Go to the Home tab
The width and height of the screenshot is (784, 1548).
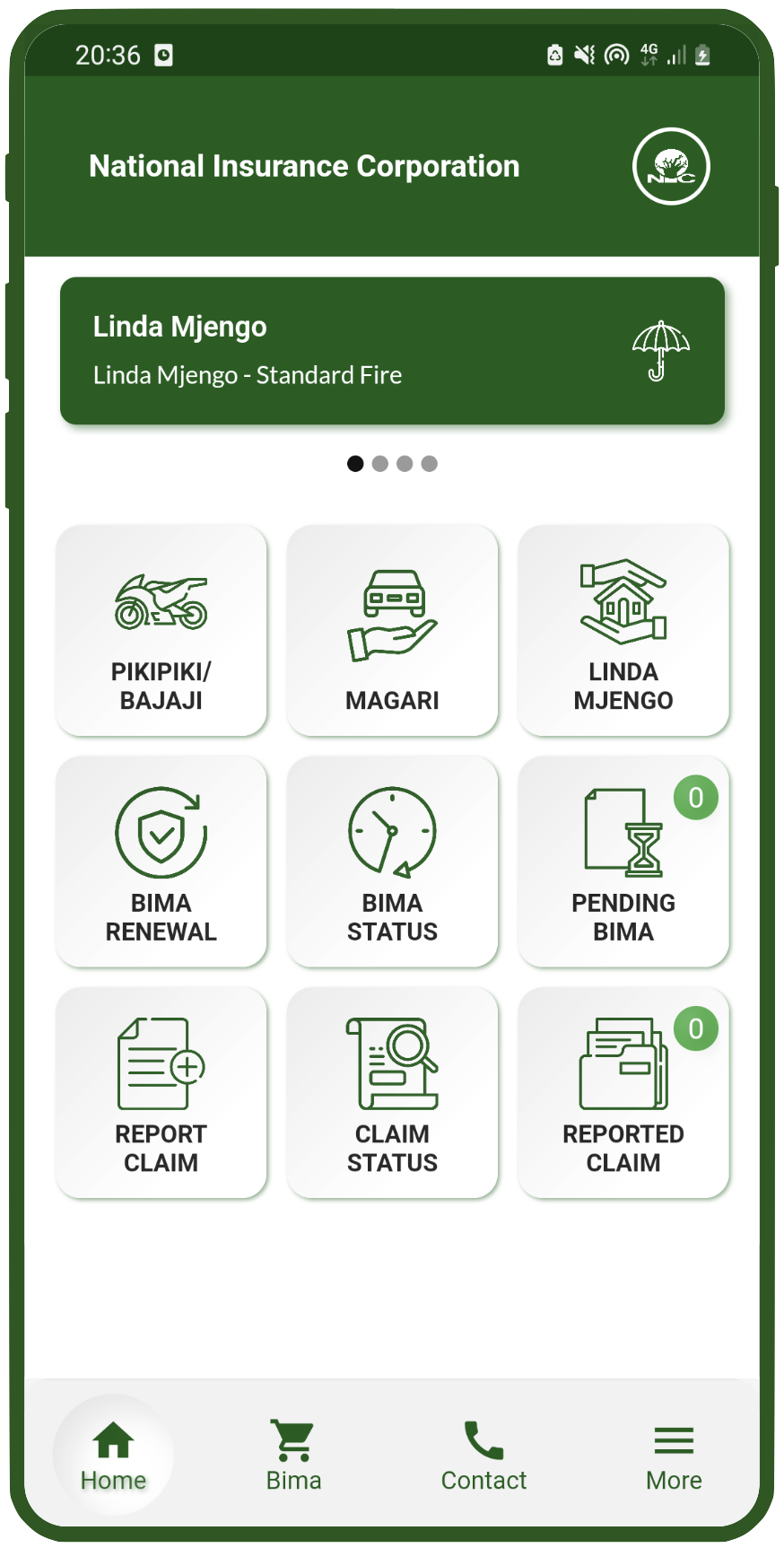click(x=113, y=1455)
